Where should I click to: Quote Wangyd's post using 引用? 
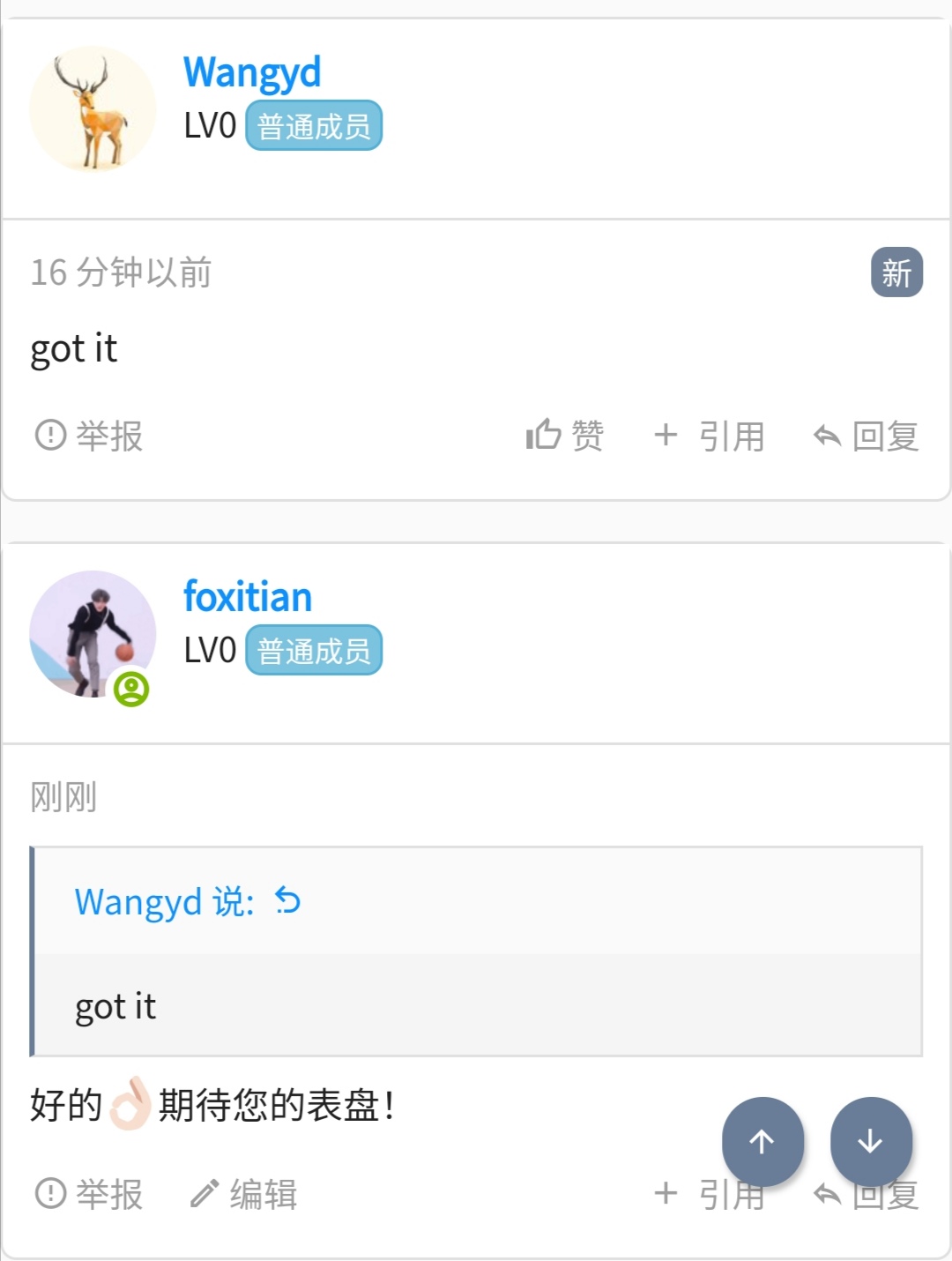(710, 436)
